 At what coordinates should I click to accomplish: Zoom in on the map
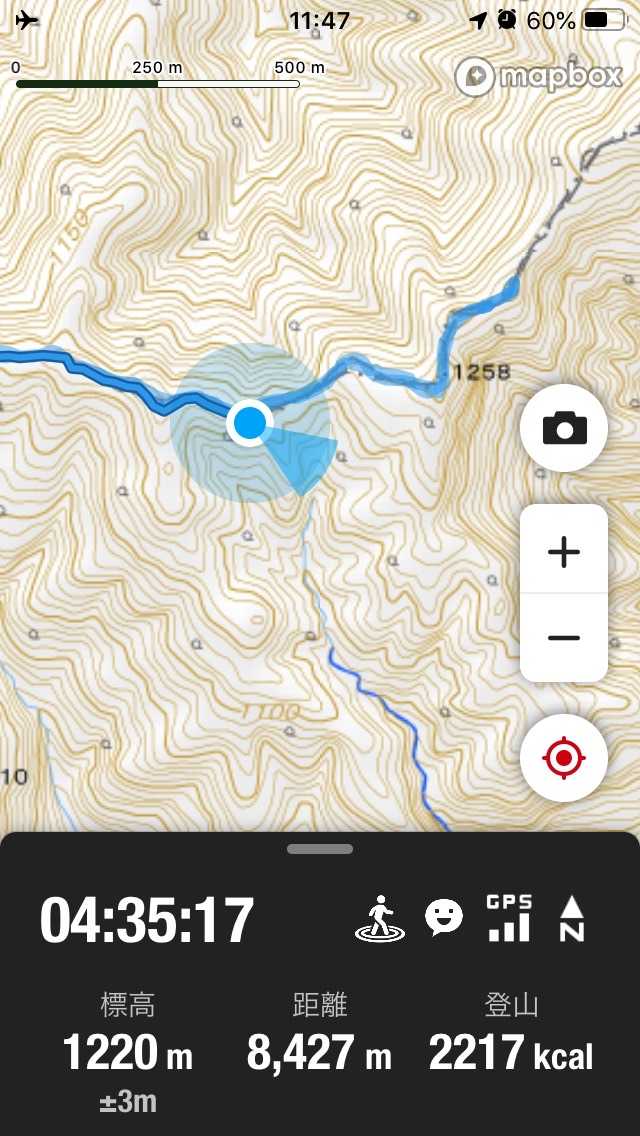564,551
